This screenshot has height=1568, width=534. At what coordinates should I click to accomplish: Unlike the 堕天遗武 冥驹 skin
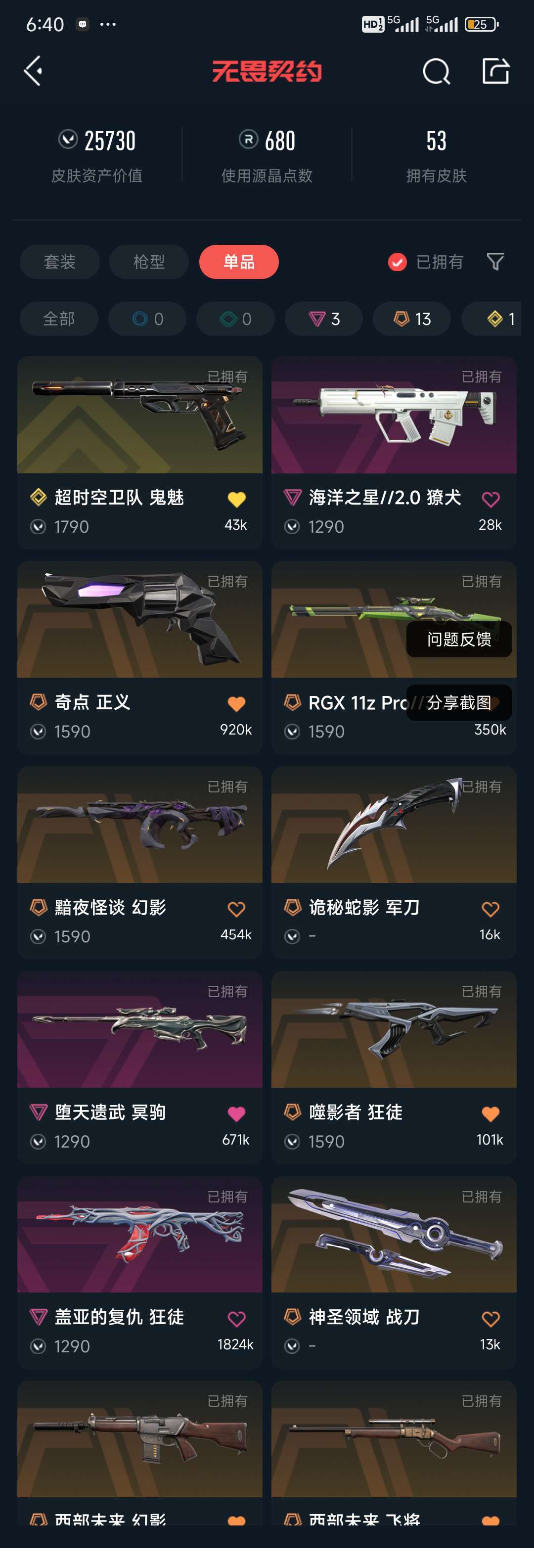pos(236,1113)
